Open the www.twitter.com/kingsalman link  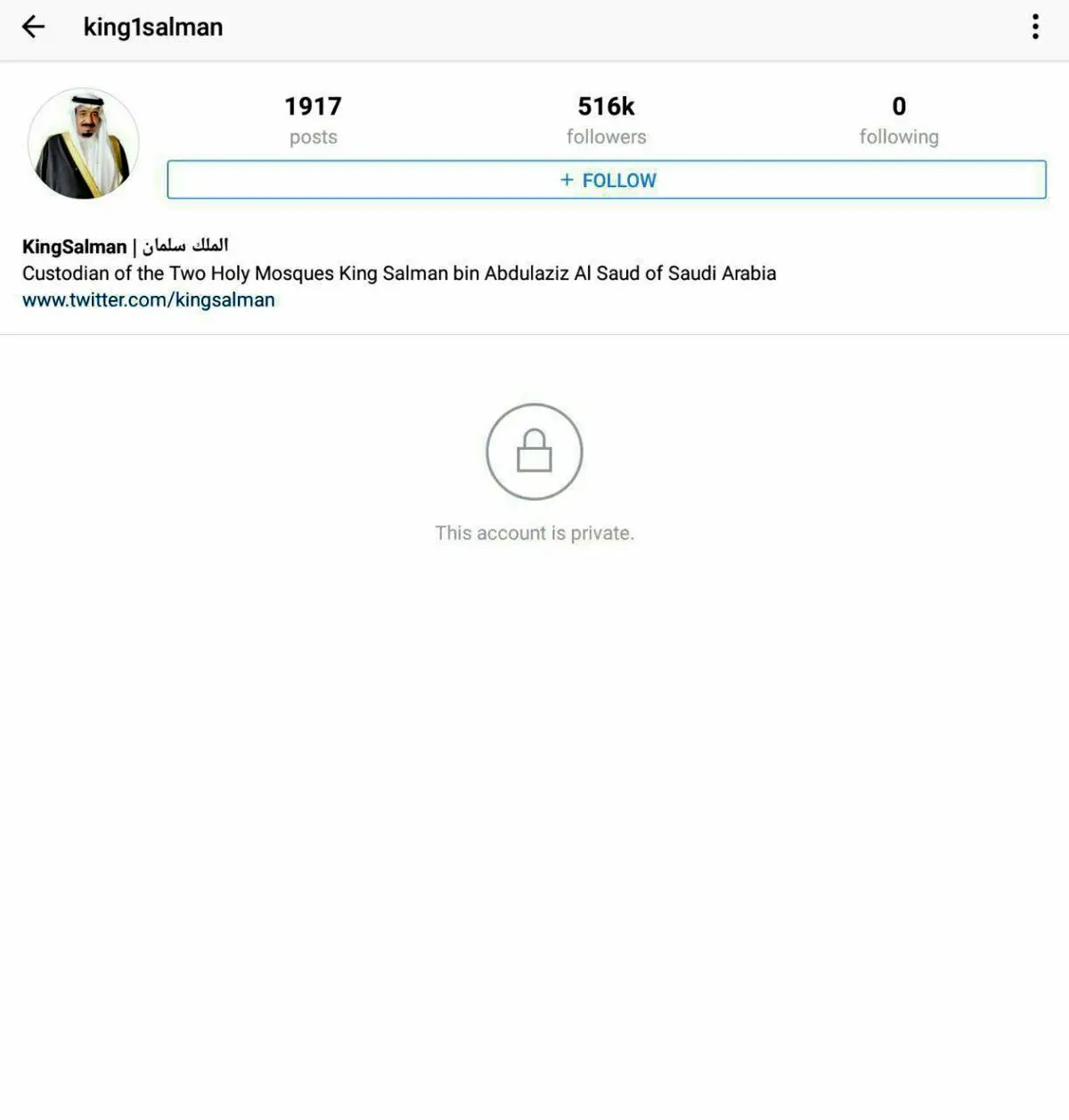tap(149, 300)
